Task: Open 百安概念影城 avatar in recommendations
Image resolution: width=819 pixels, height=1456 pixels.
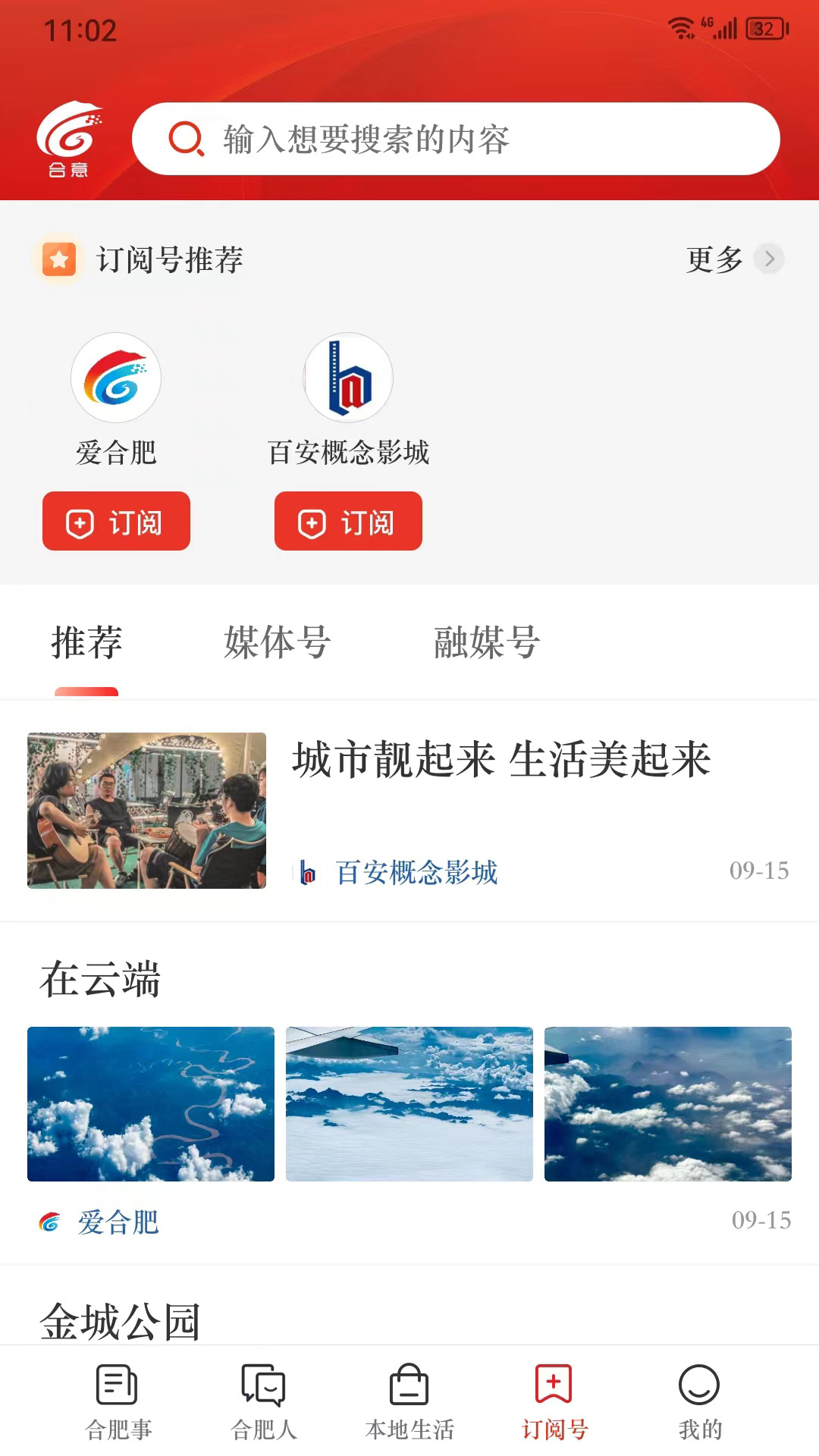Action: click(348, 377)
